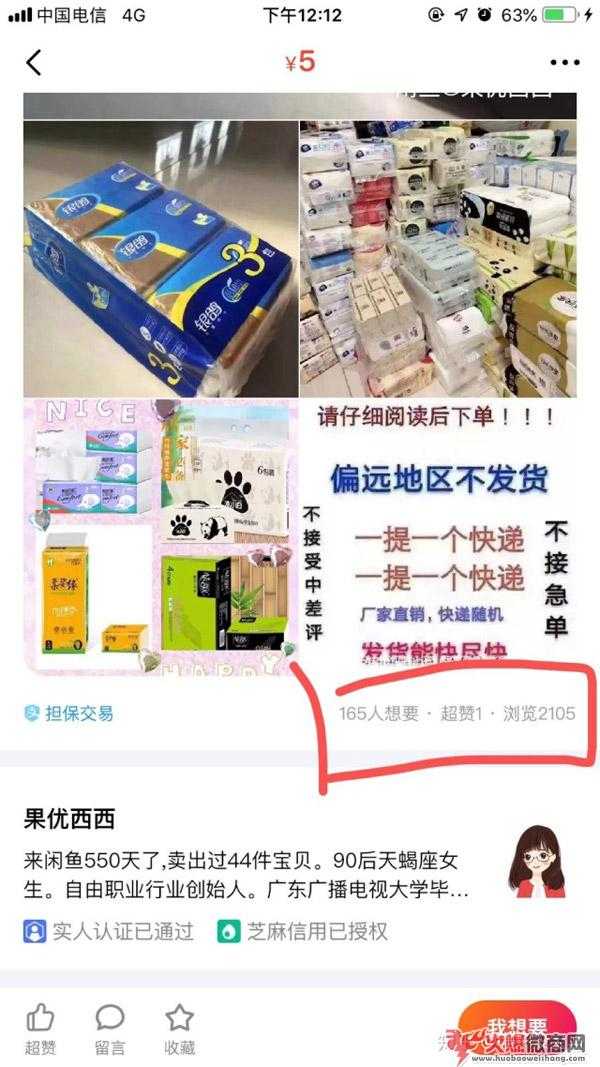
Task: View the blue tissue pack photo
Action: (160, 258)
